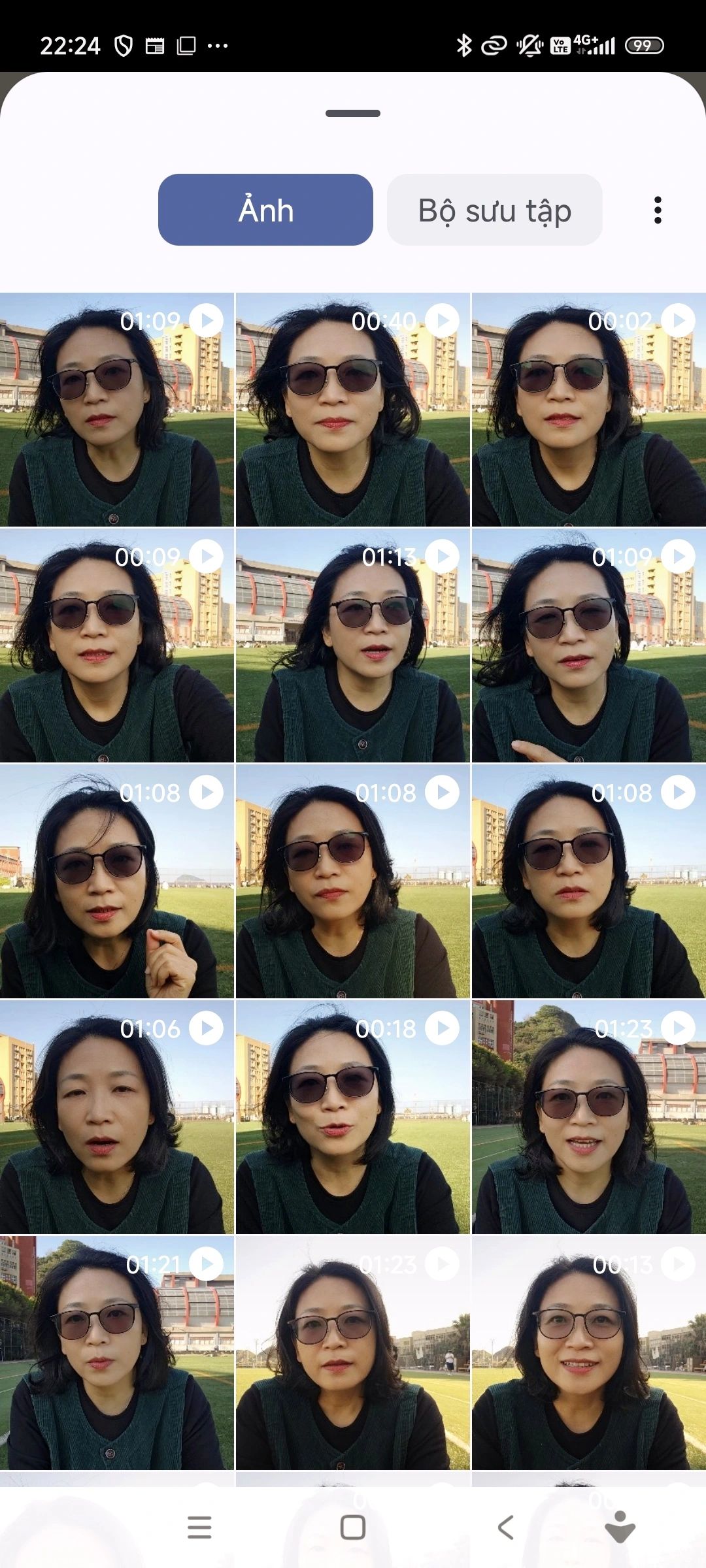This screenshot has width=706, height=1568.
Task: Open the 01:13 video
Action: [x=352, y=645]
